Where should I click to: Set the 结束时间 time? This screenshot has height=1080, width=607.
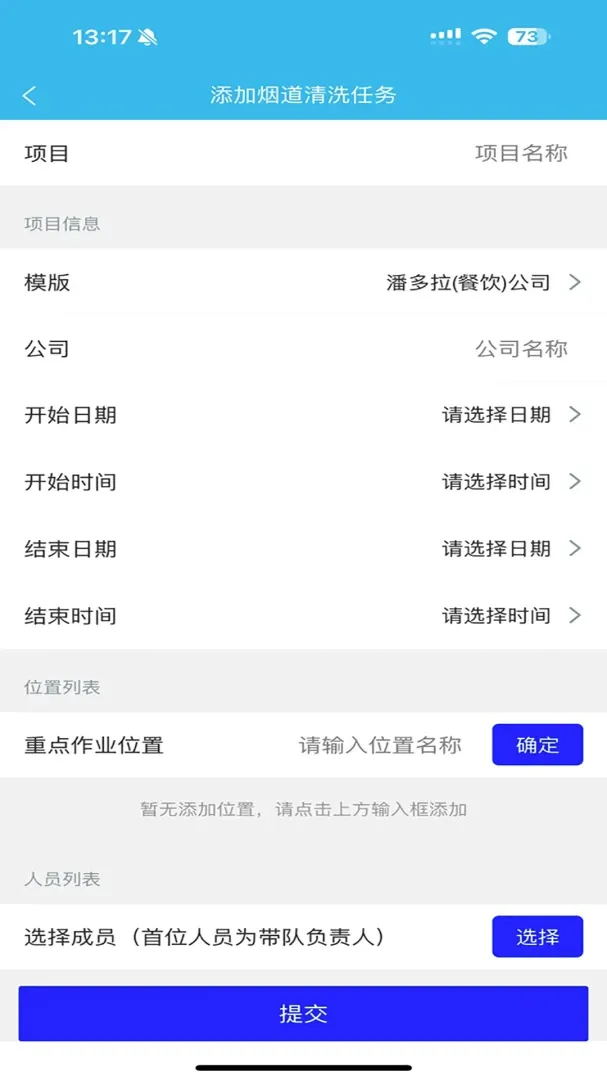pyautogui.click(x=303, y=615)
